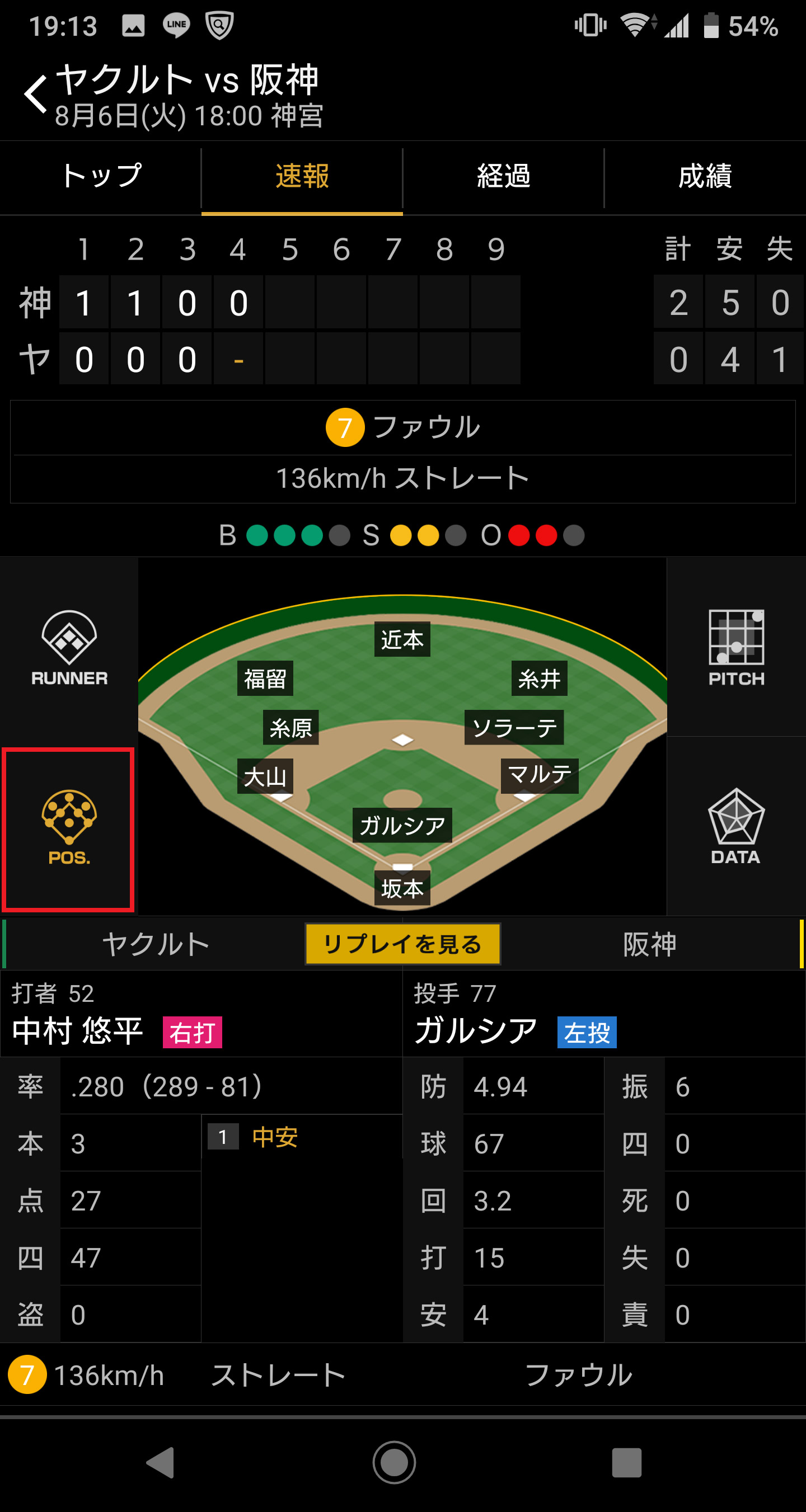Viewport: 806px width, 1512px height.
Task: Open the DATA radar view
Action: (736, 826)
